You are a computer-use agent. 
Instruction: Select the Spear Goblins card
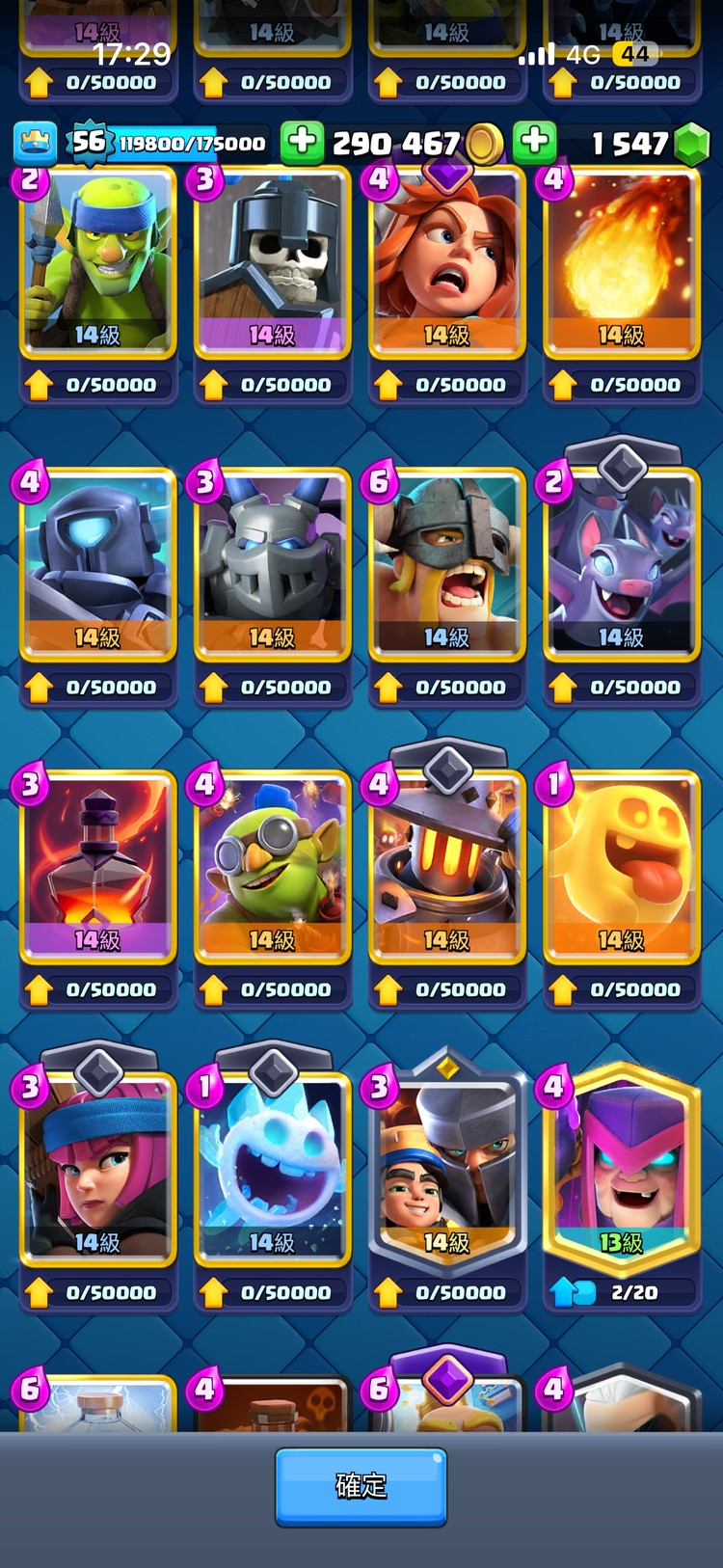coord(97,262)
